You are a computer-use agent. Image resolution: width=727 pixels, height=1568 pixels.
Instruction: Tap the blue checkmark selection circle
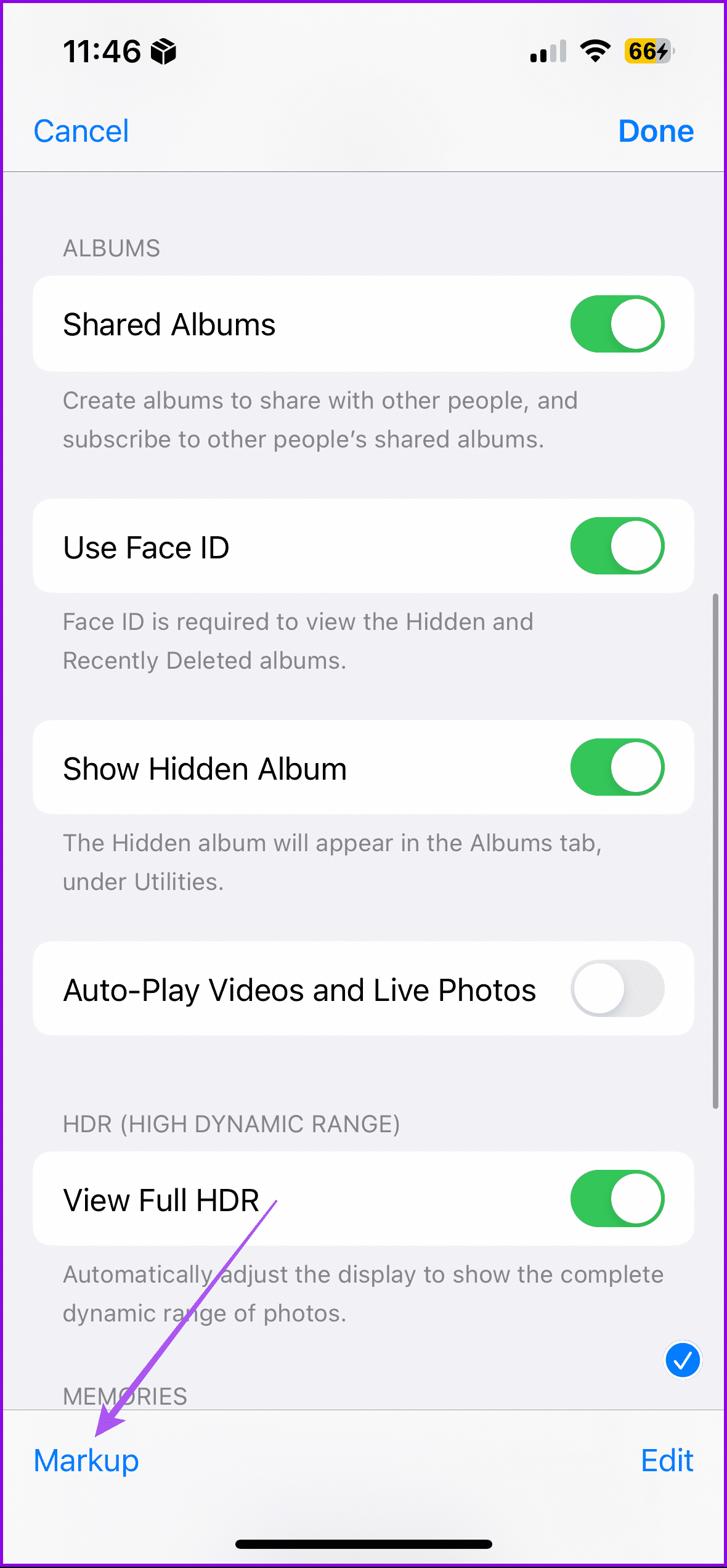[683, 1360]
